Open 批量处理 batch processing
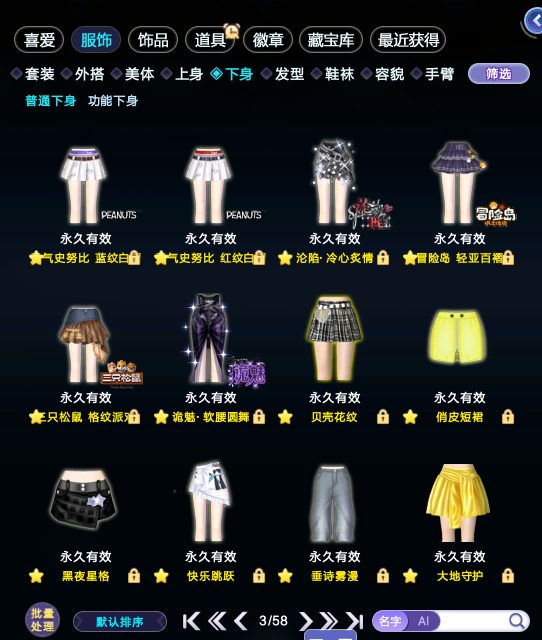Screen dimensions: 542x640 [x=42, y=620]
